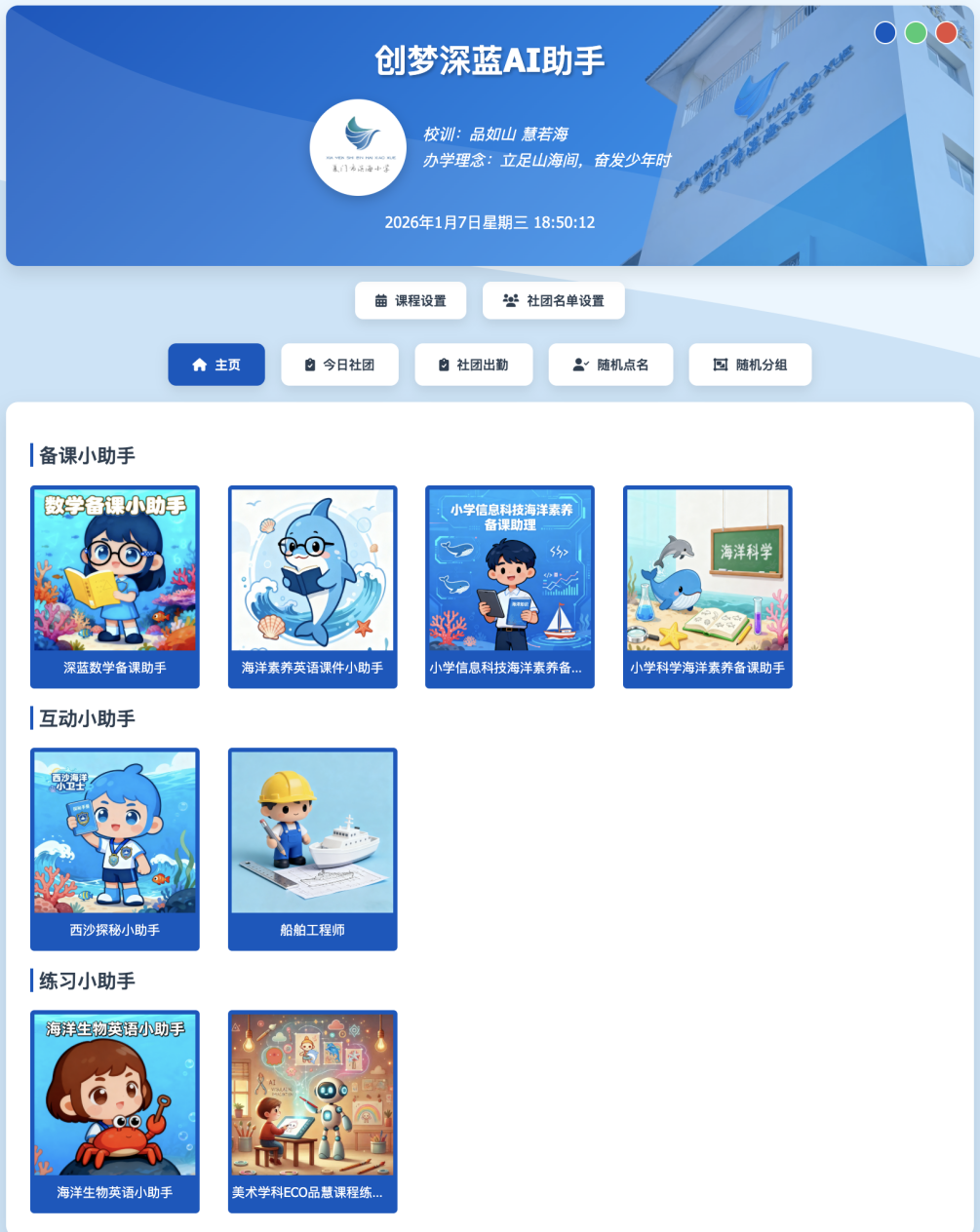Launch 海洋素养英语课件小助手

coord(312,587)
